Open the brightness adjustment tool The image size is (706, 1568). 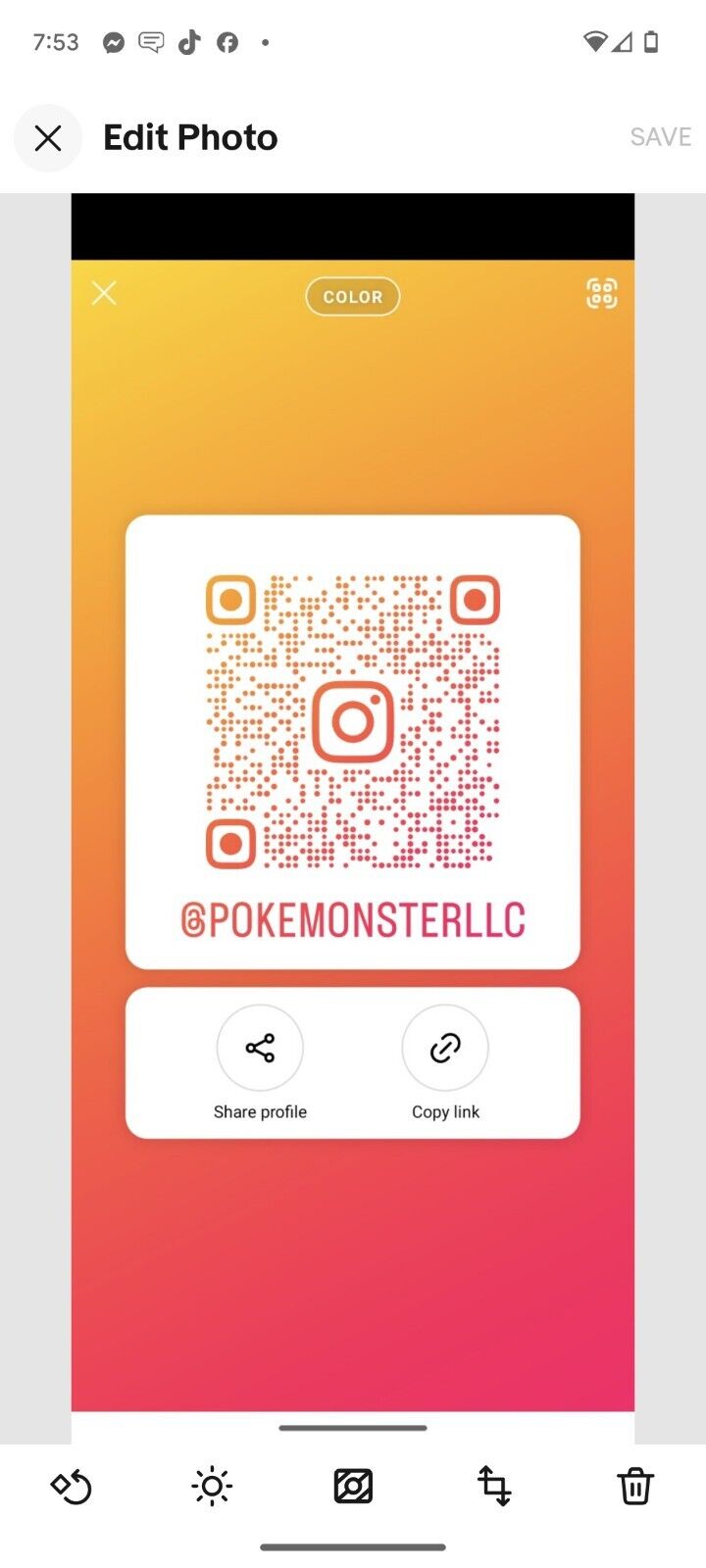pos(212,1487)
